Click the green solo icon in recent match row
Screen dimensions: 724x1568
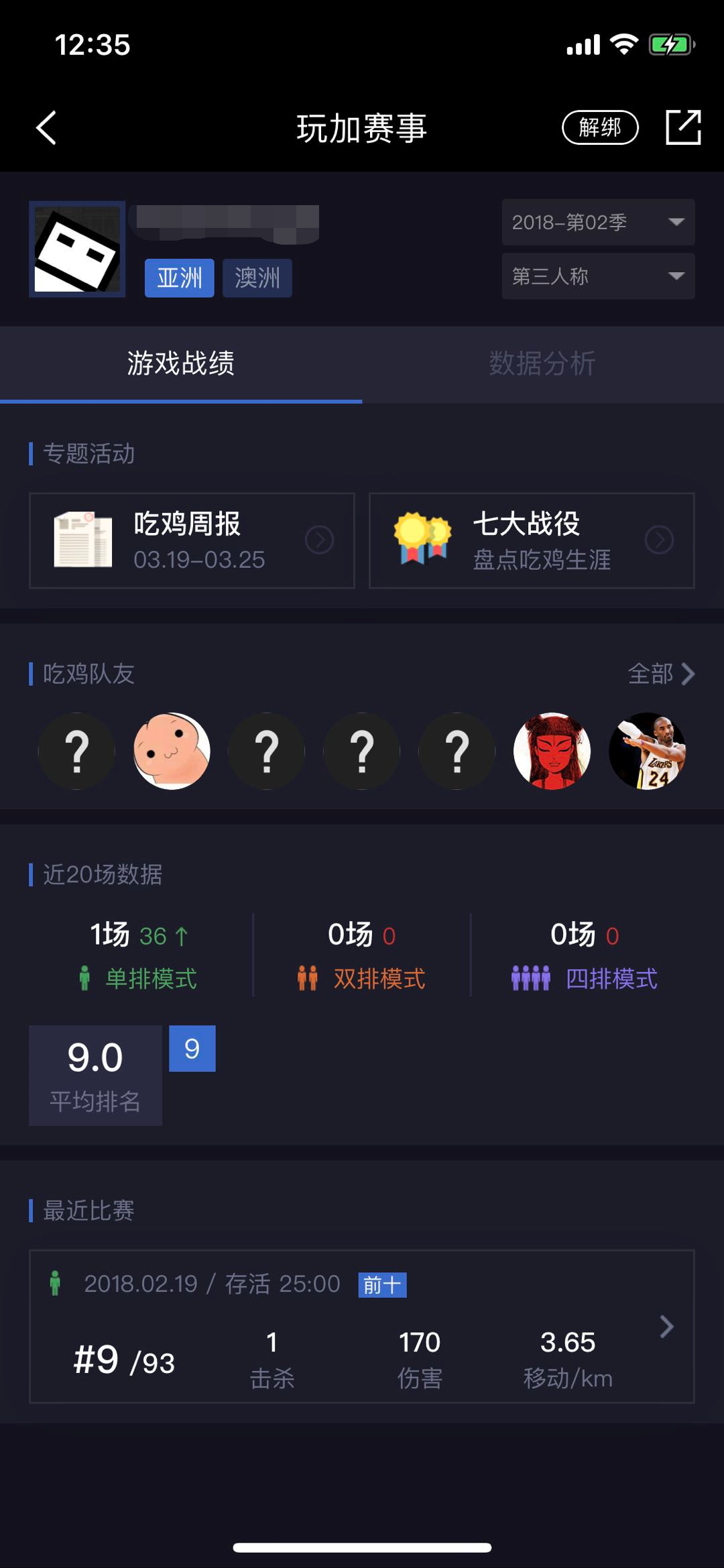pyautogui.click(x=56, y=1284)
